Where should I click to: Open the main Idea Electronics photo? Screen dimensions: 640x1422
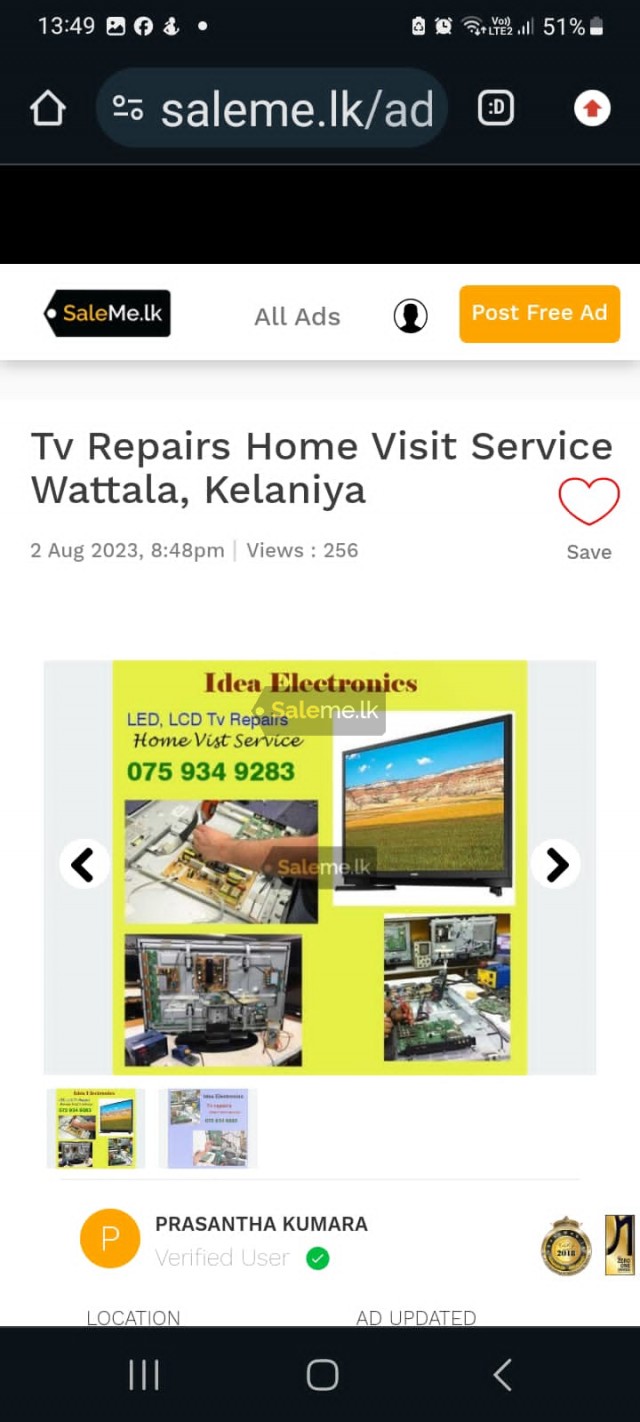[x=320, y=867]
